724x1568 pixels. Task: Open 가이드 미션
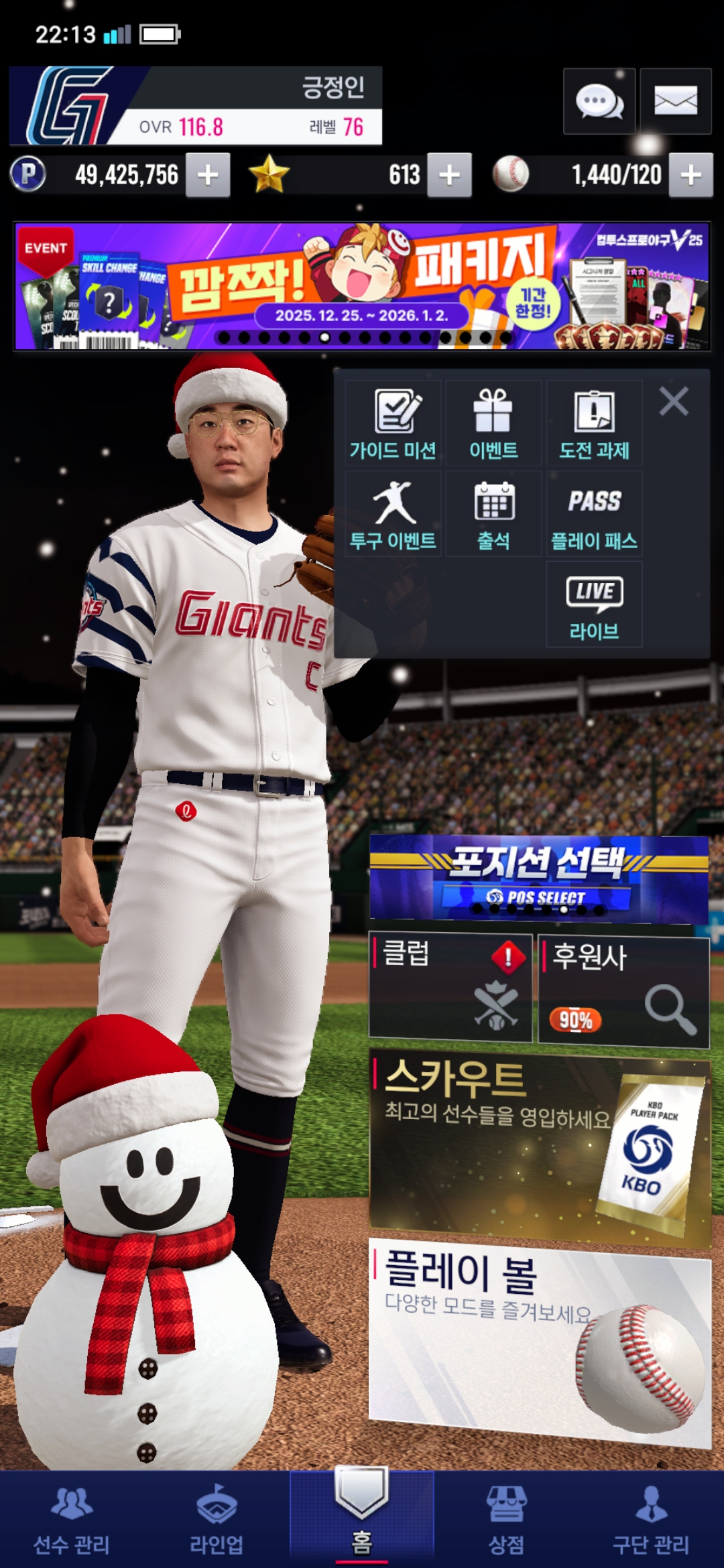coord(394,423)
